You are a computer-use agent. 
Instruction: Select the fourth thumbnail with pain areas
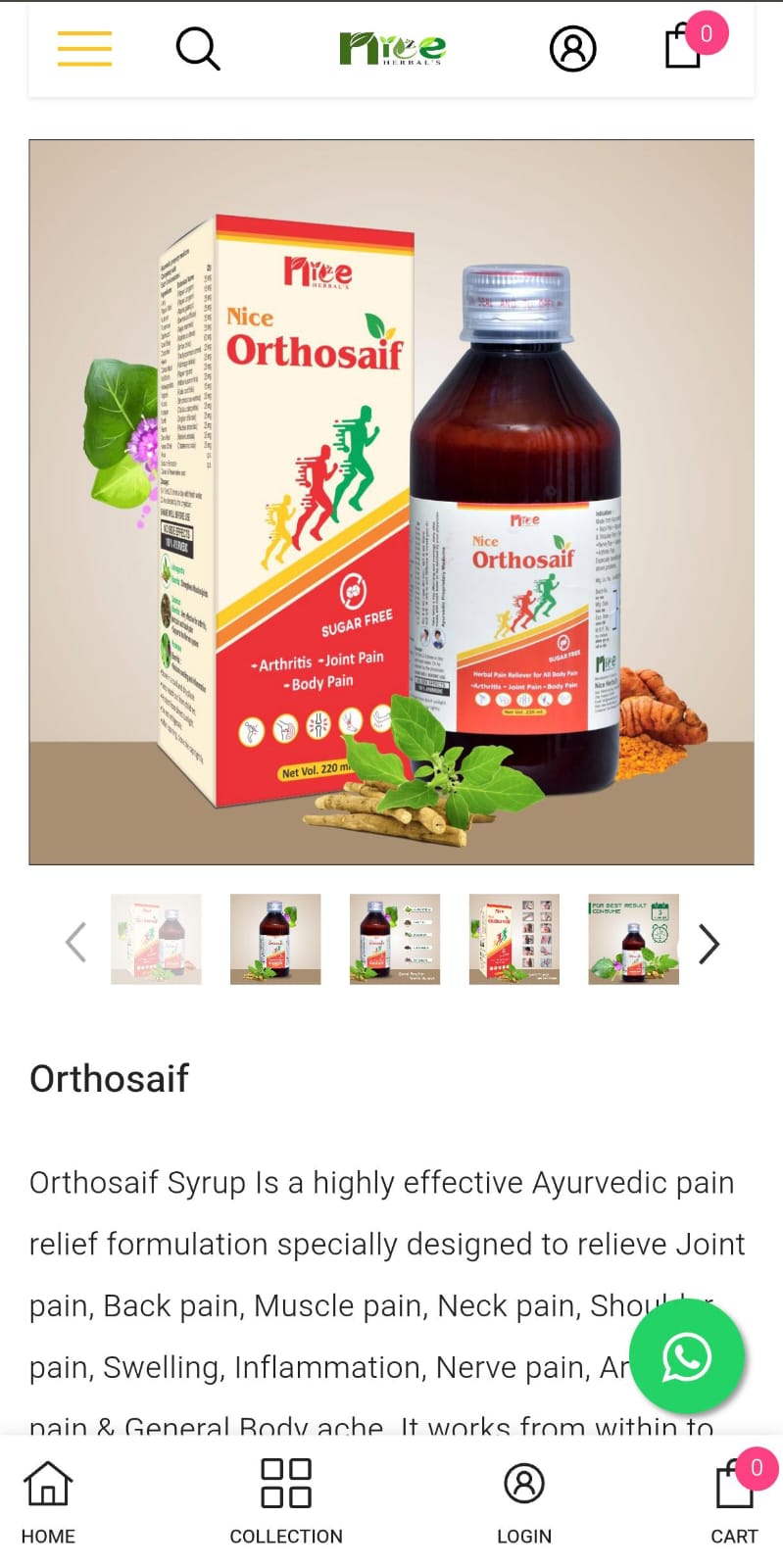(514, 939)
